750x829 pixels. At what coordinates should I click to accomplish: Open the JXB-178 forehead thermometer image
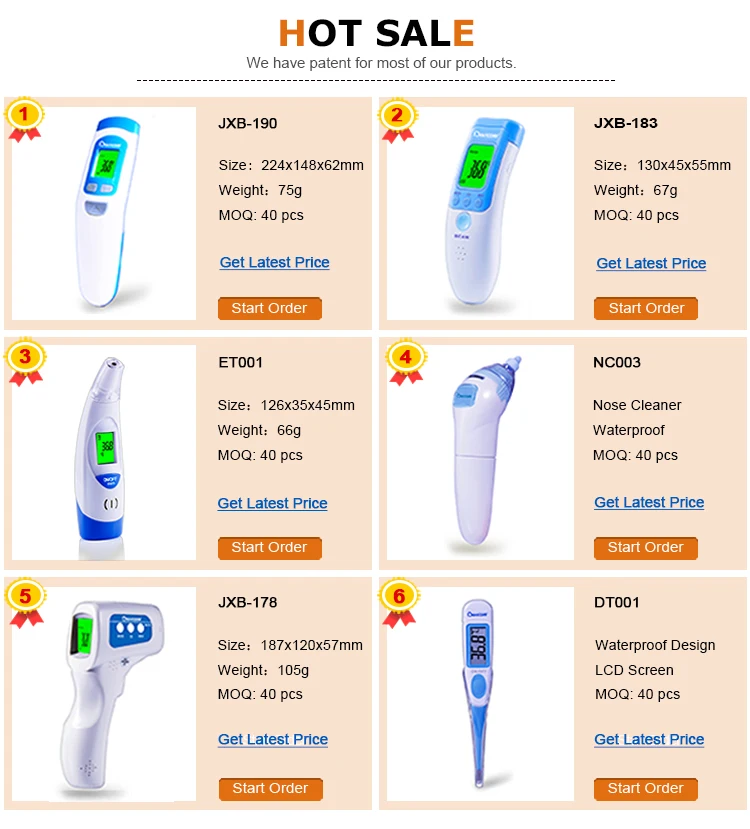coord(103,692)
